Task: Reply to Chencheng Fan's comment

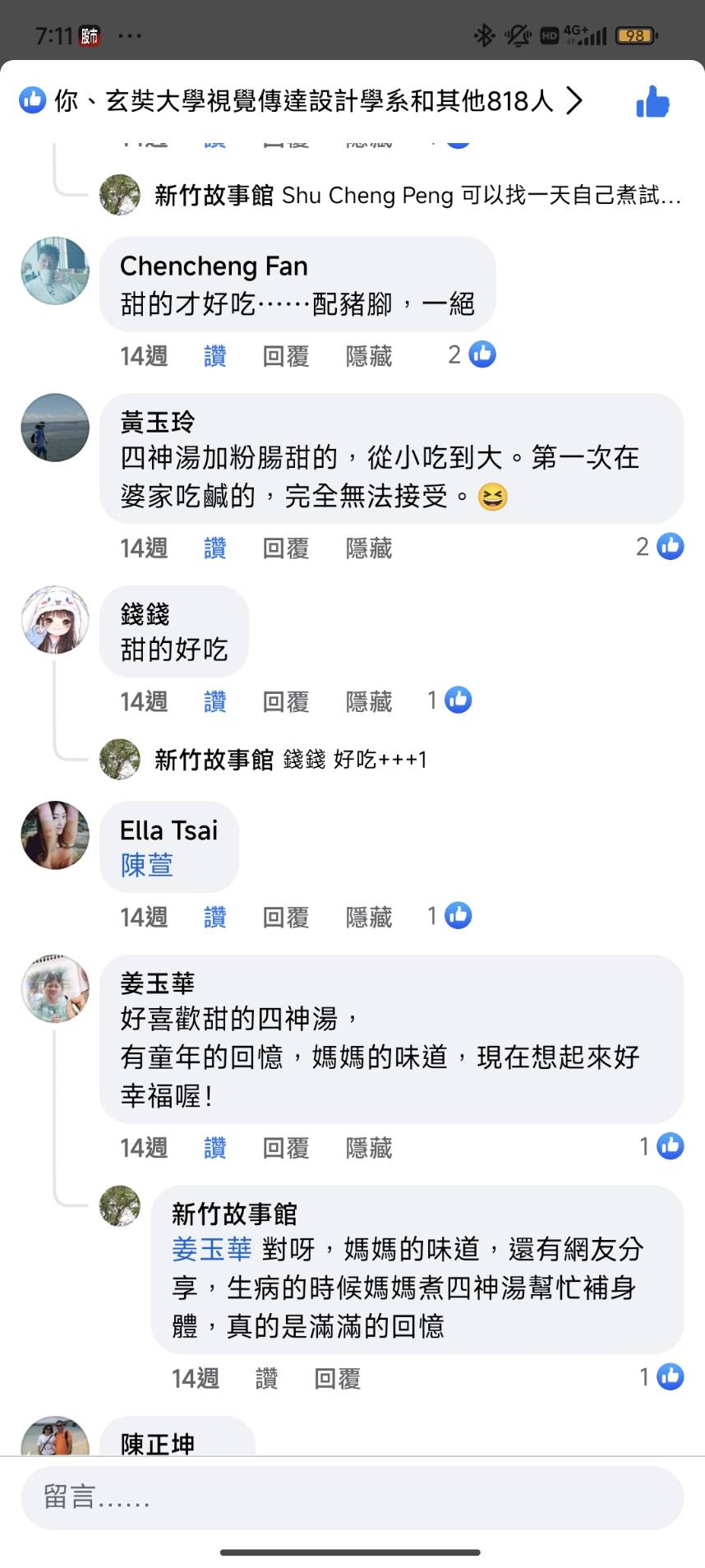Action: point(285,356)
